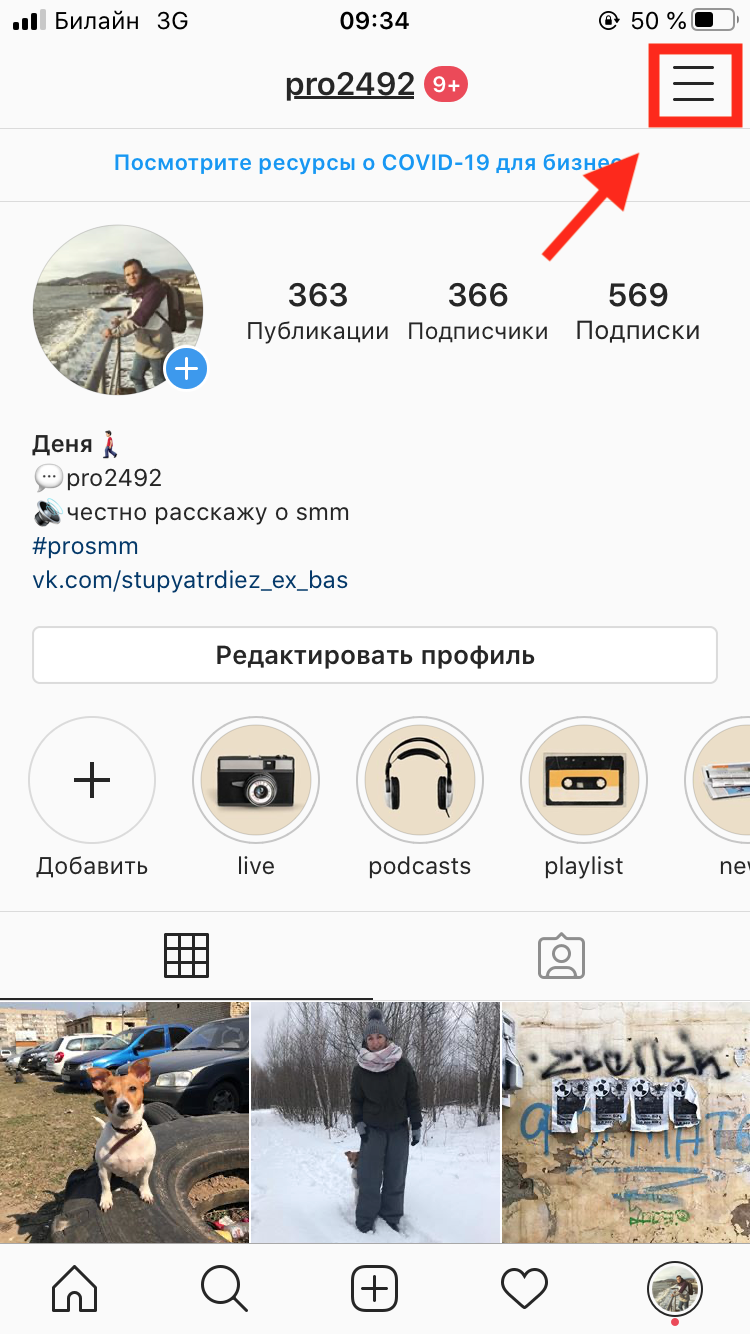Open the search and explore tab

[225, 1288]
